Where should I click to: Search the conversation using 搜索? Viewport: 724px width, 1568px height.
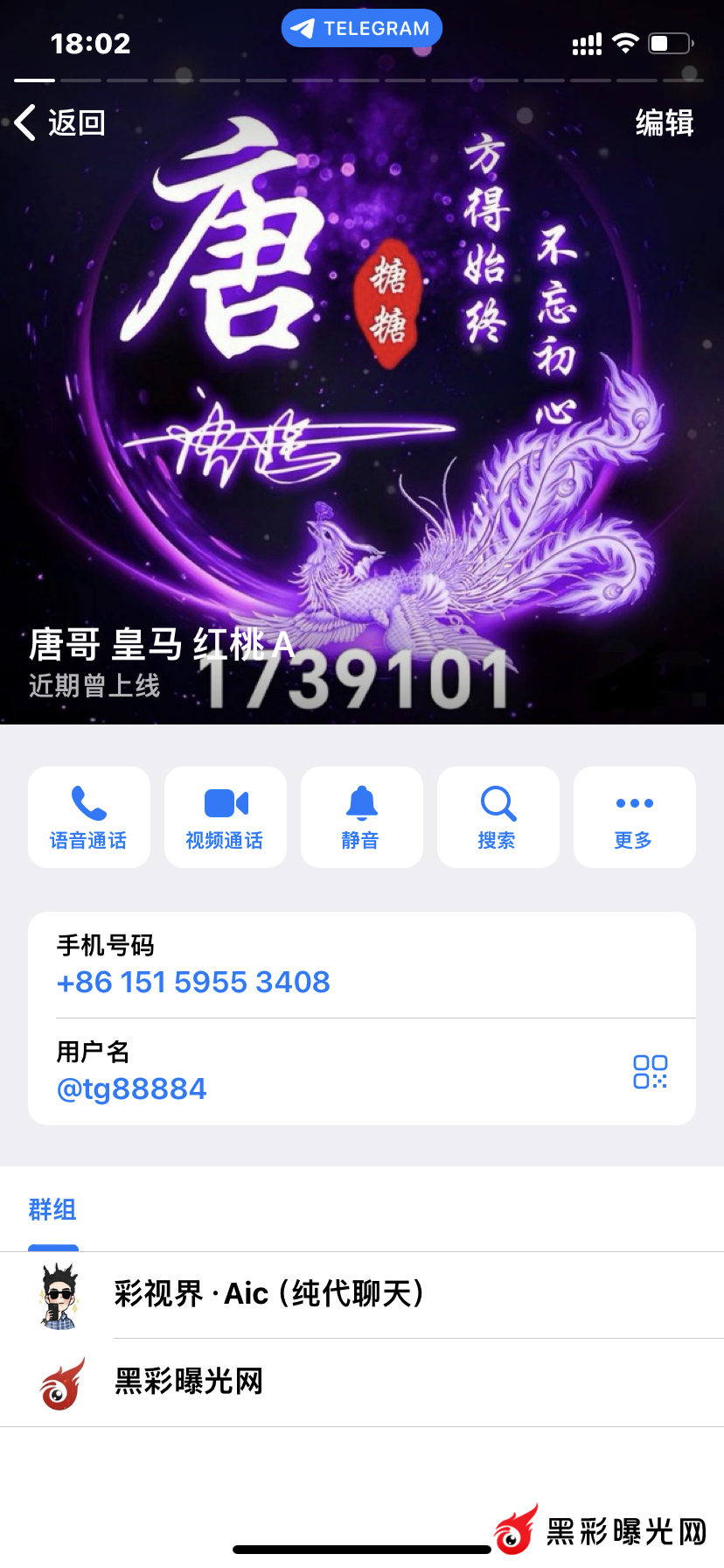[x=498, y=817]
